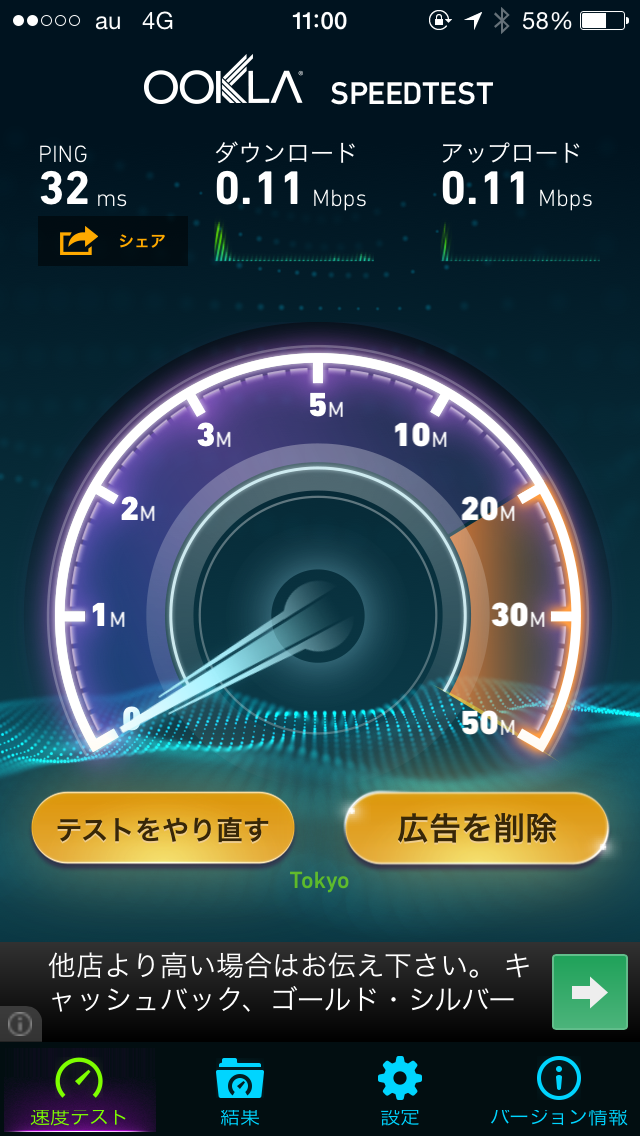Tap the 広告を削除 remove ads button

pyautogui.click(x=476, y=828)
